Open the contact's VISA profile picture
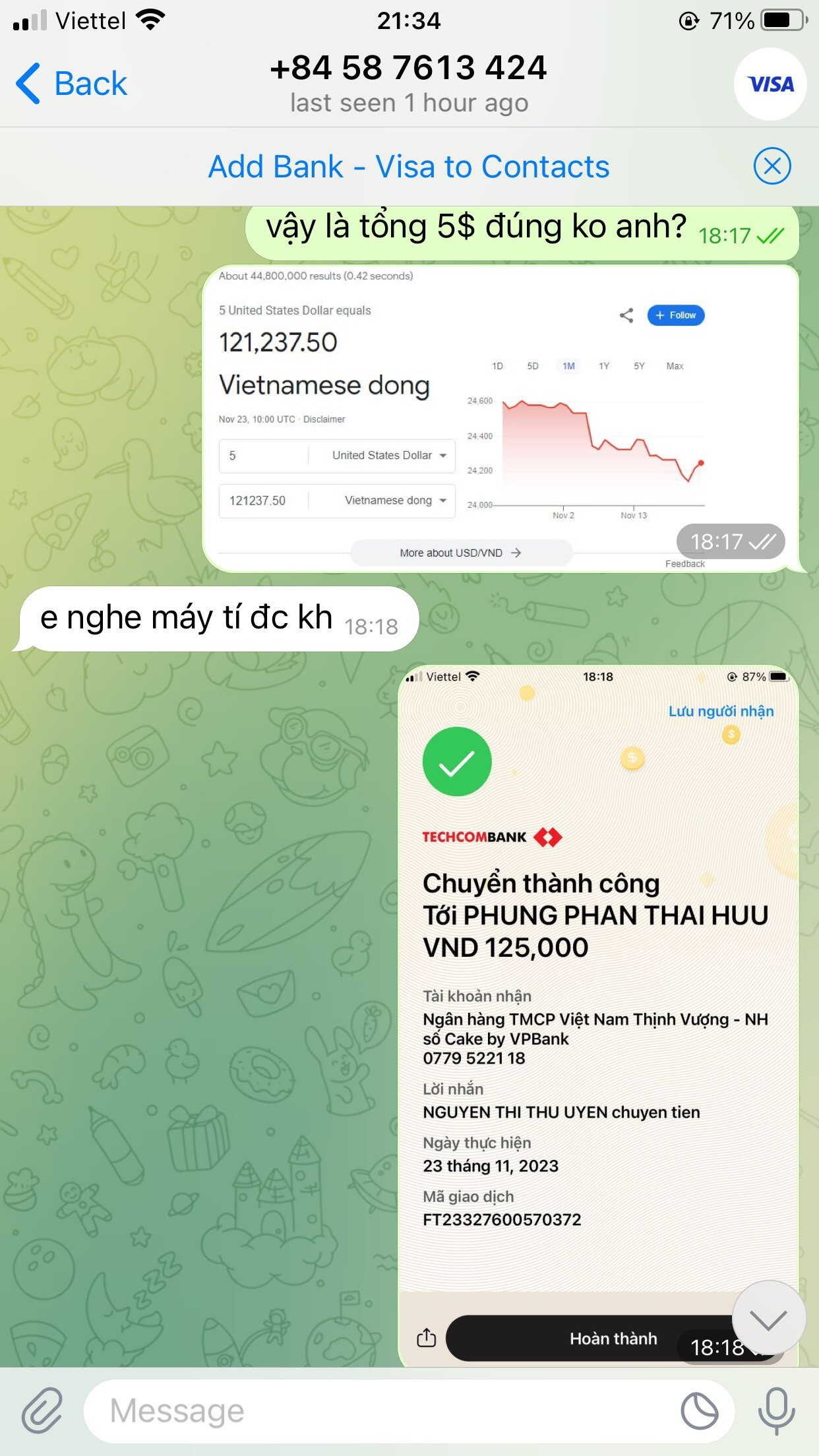819x1456 pixels. click(770, 84)
